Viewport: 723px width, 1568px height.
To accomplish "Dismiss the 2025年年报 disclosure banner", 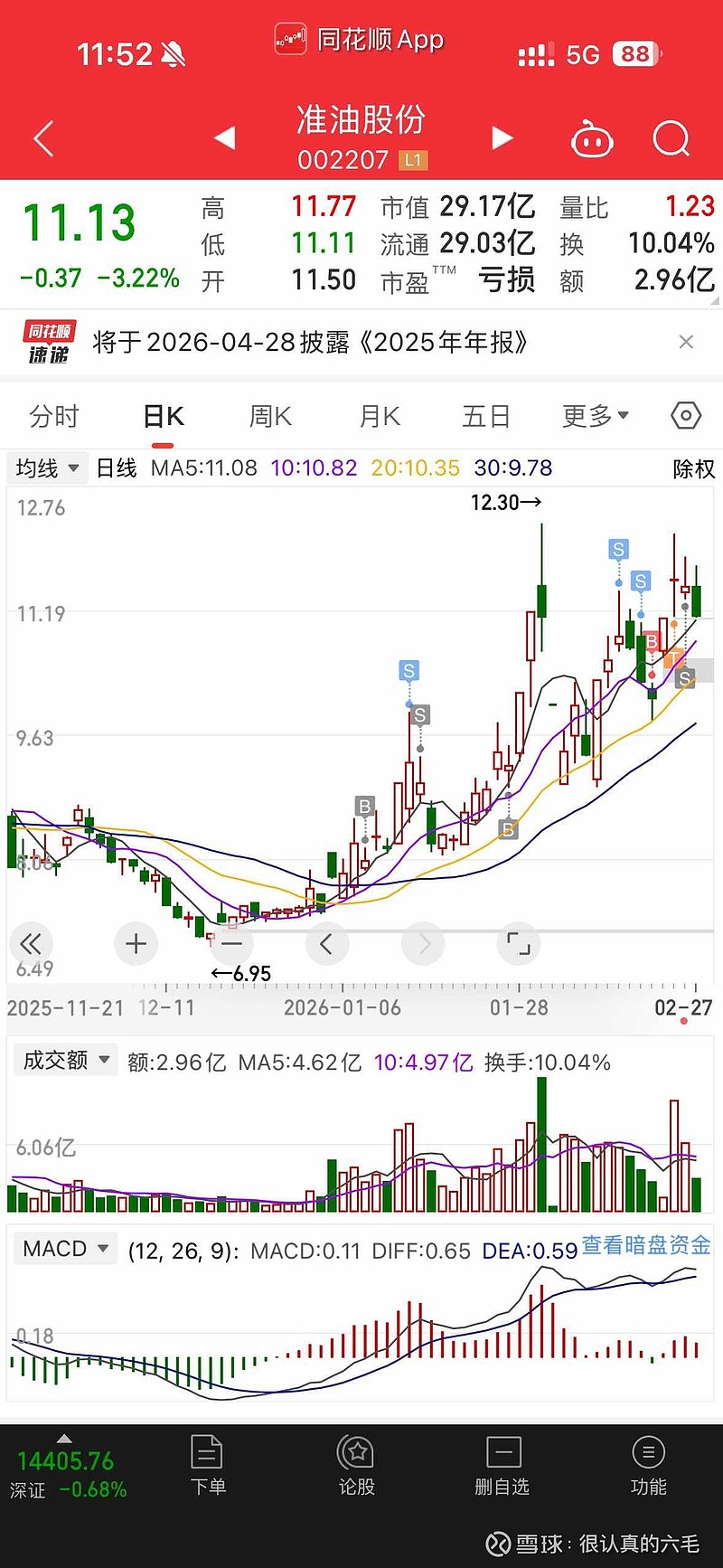I will pyautogui.click(x=686, y=342).
